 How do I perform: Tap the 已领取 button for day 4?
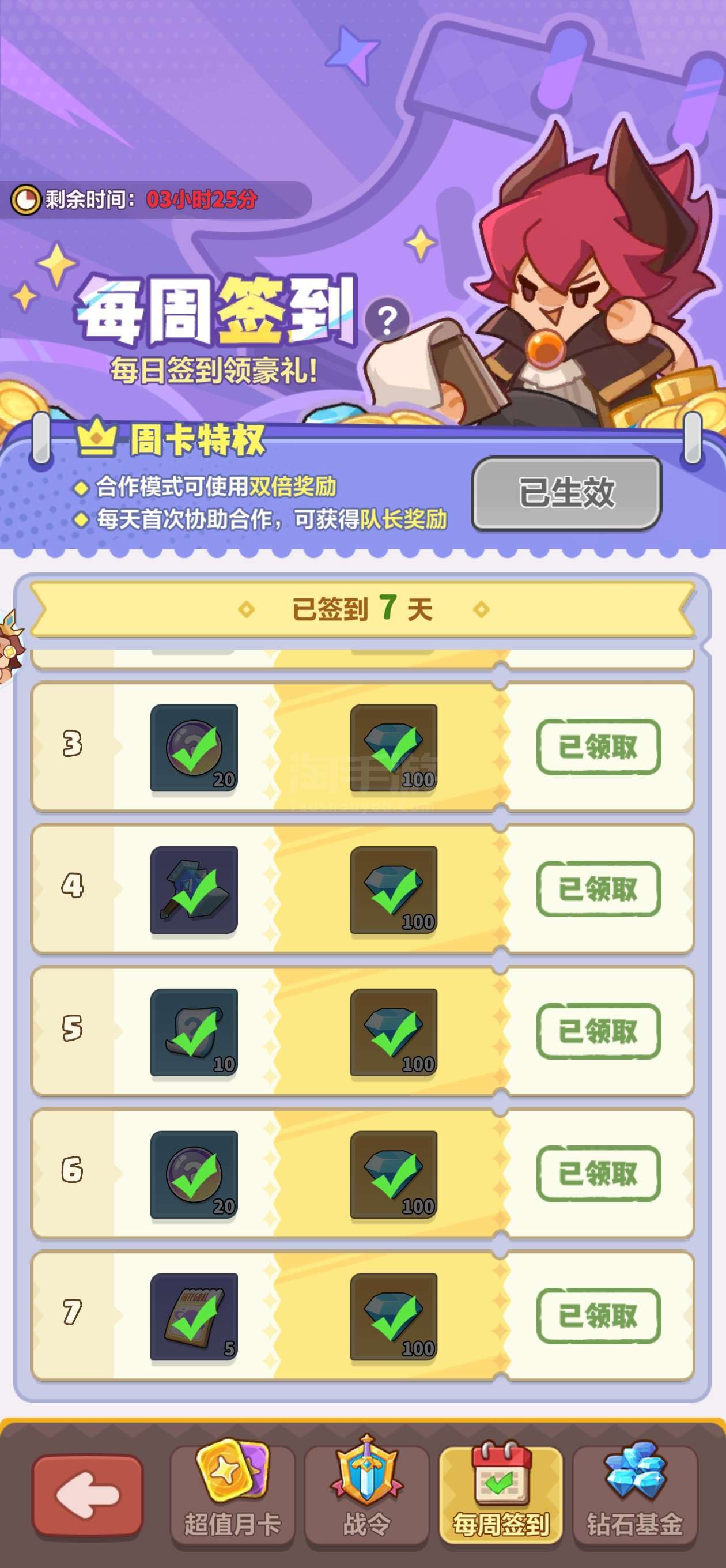click(x=598, y=889)
